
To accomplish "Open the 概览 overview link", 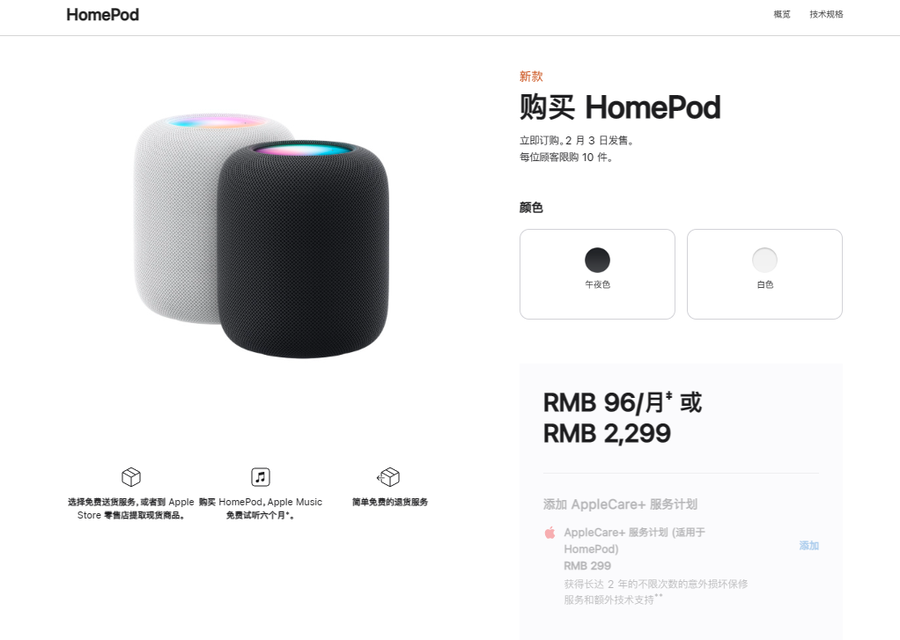I will pos(781,14).
